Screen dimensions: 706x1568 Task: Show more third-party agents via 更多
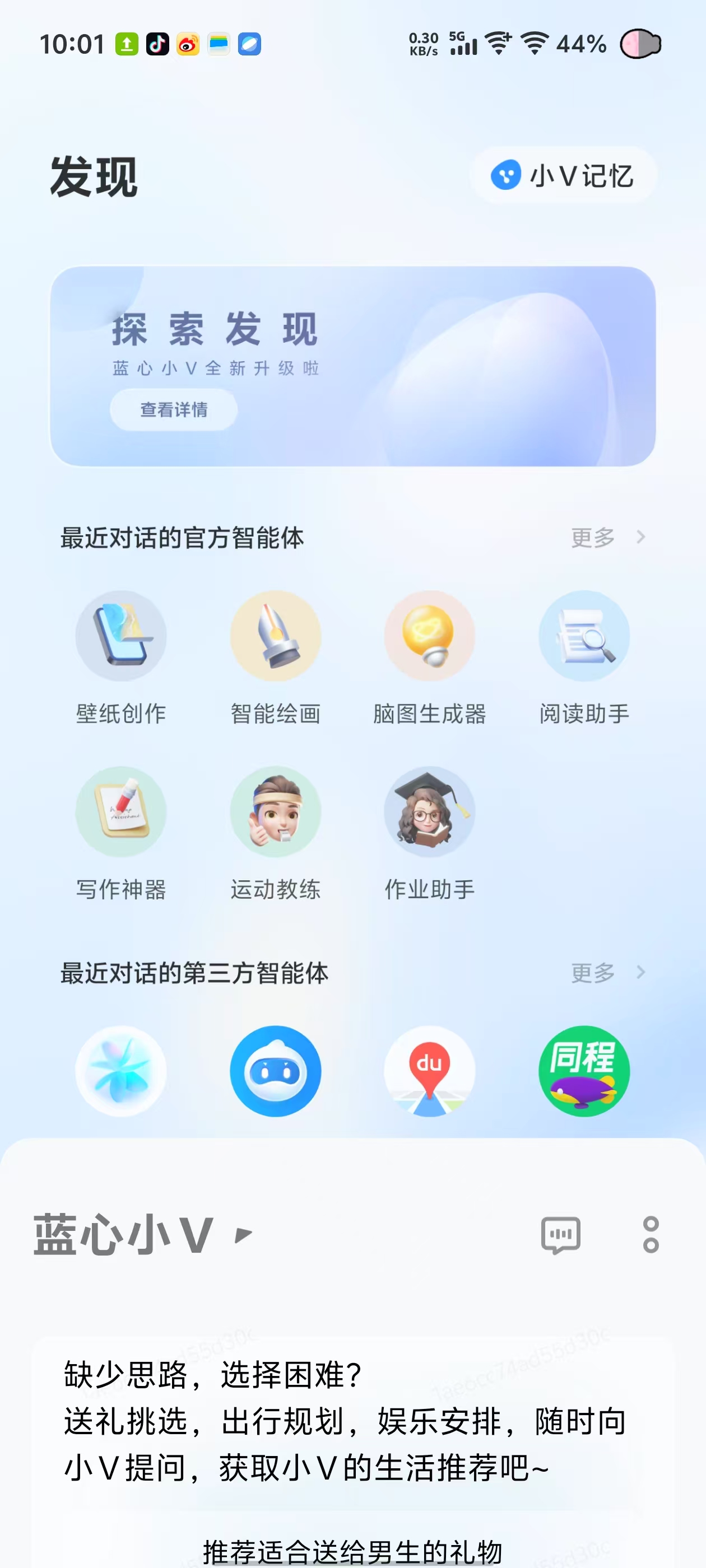607,973
